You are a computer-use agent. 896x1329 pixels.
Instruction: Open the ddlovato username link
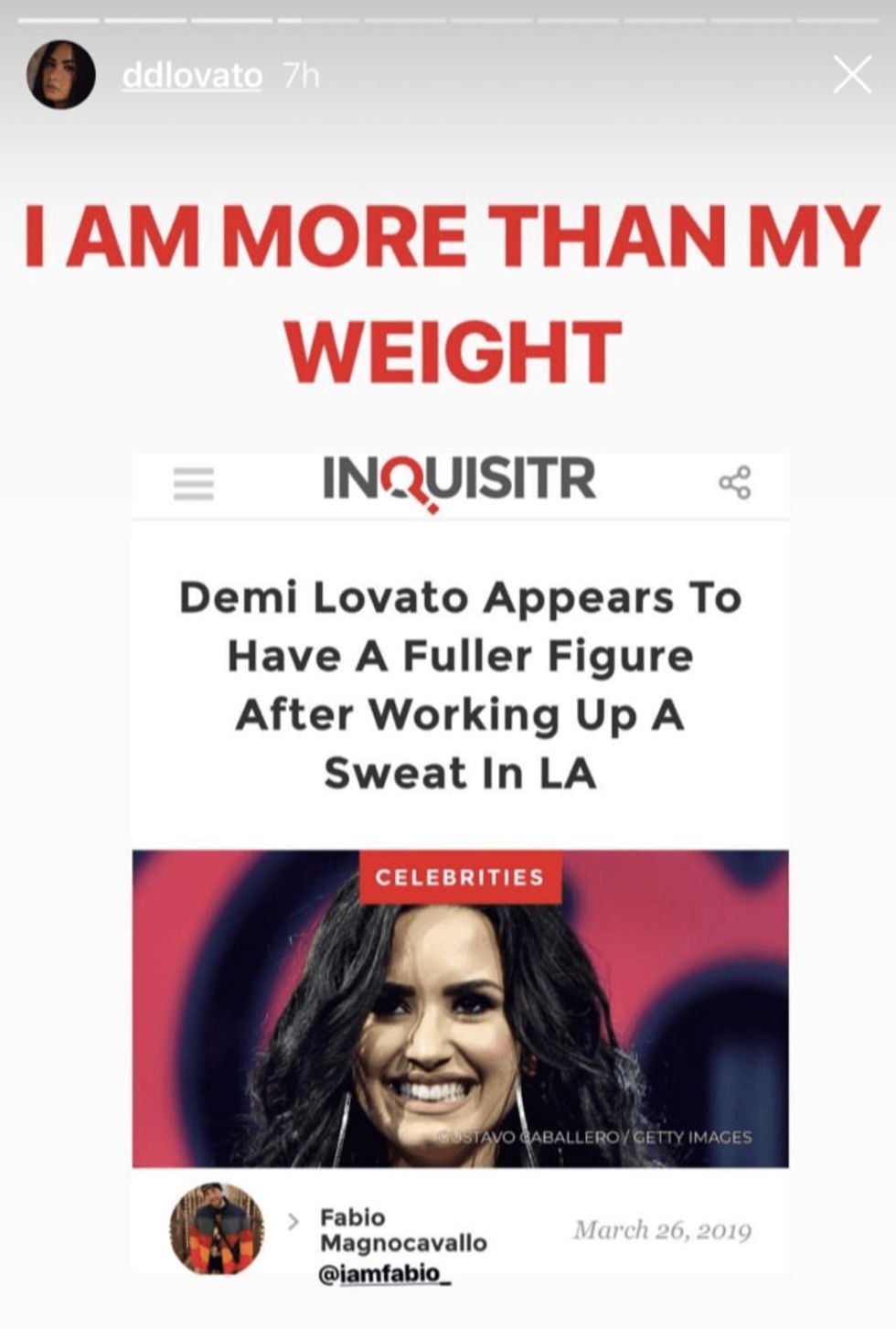tap(192, 76)
